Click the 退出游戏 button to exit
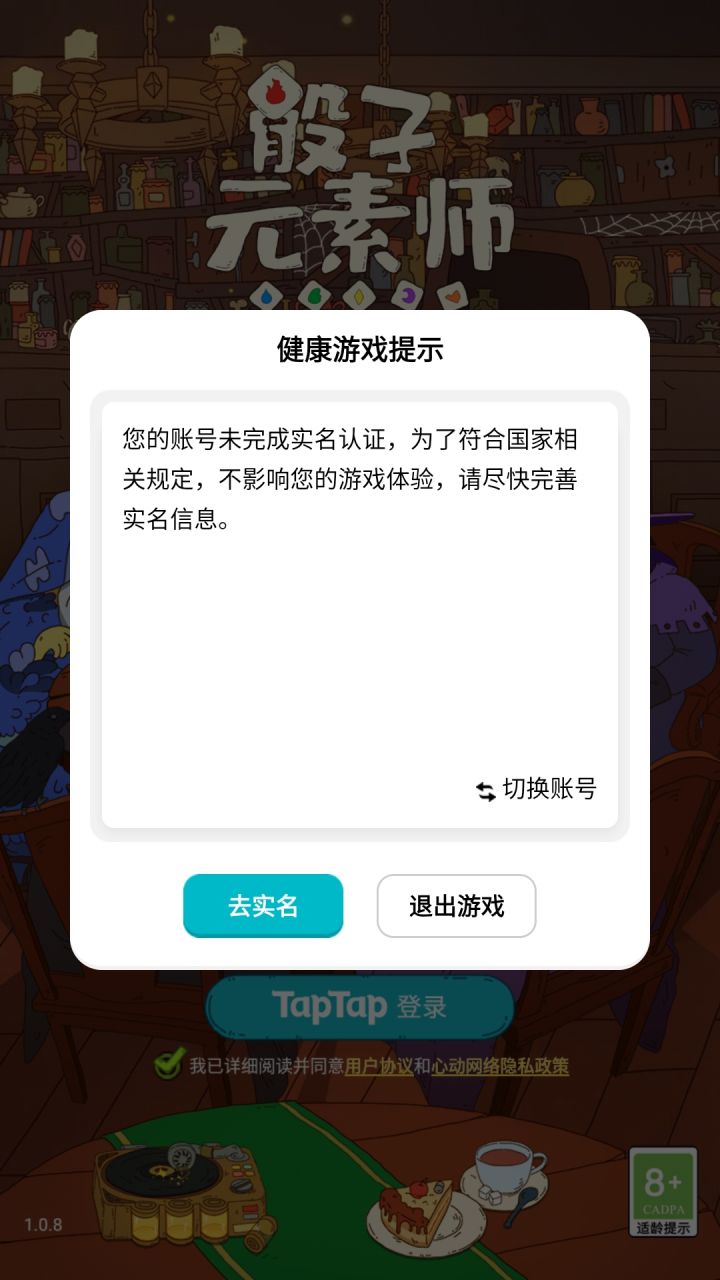Viewport: 720px width, 1280px height. (x=456, y=906)
